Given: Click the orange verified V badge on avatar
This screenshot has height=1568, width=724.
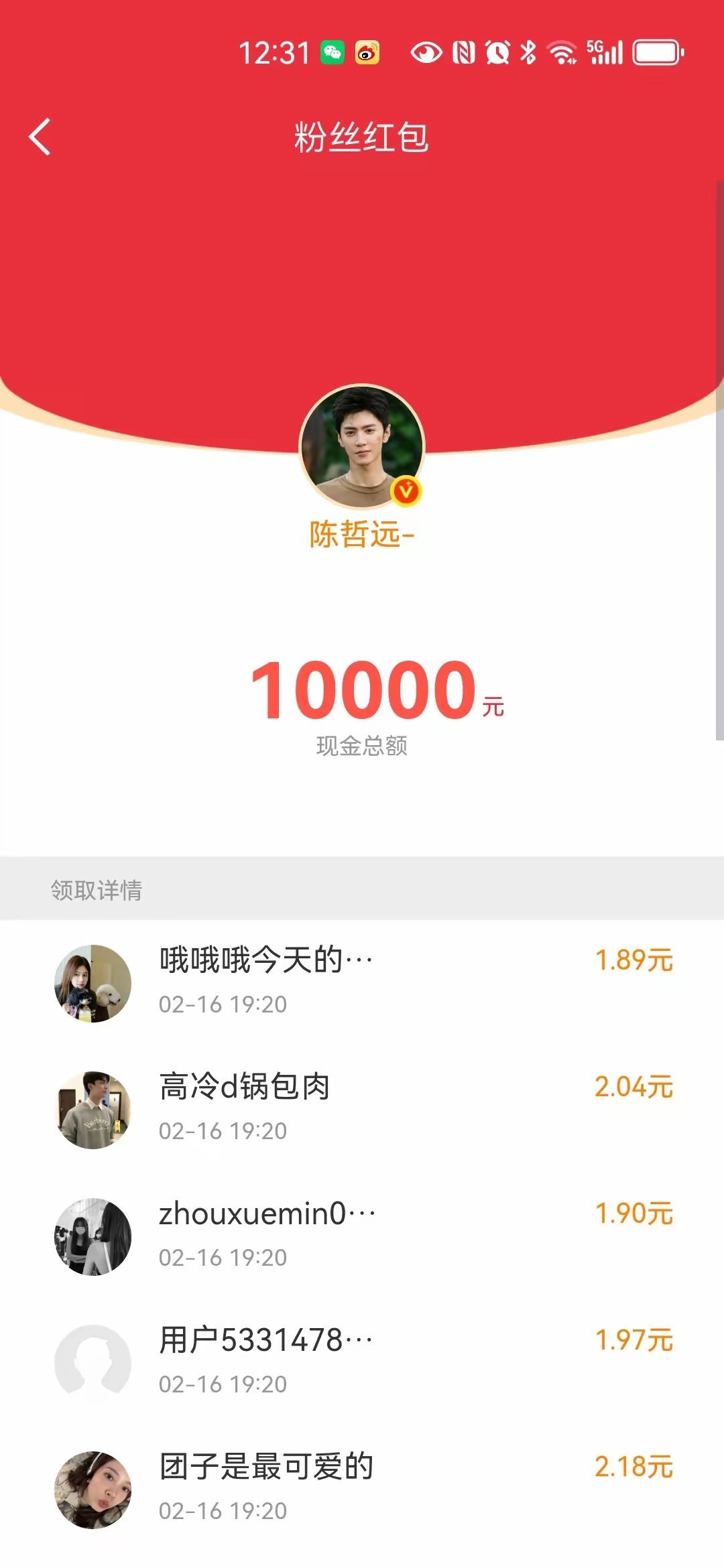Looking at the screenshot, I should point(407,491).
